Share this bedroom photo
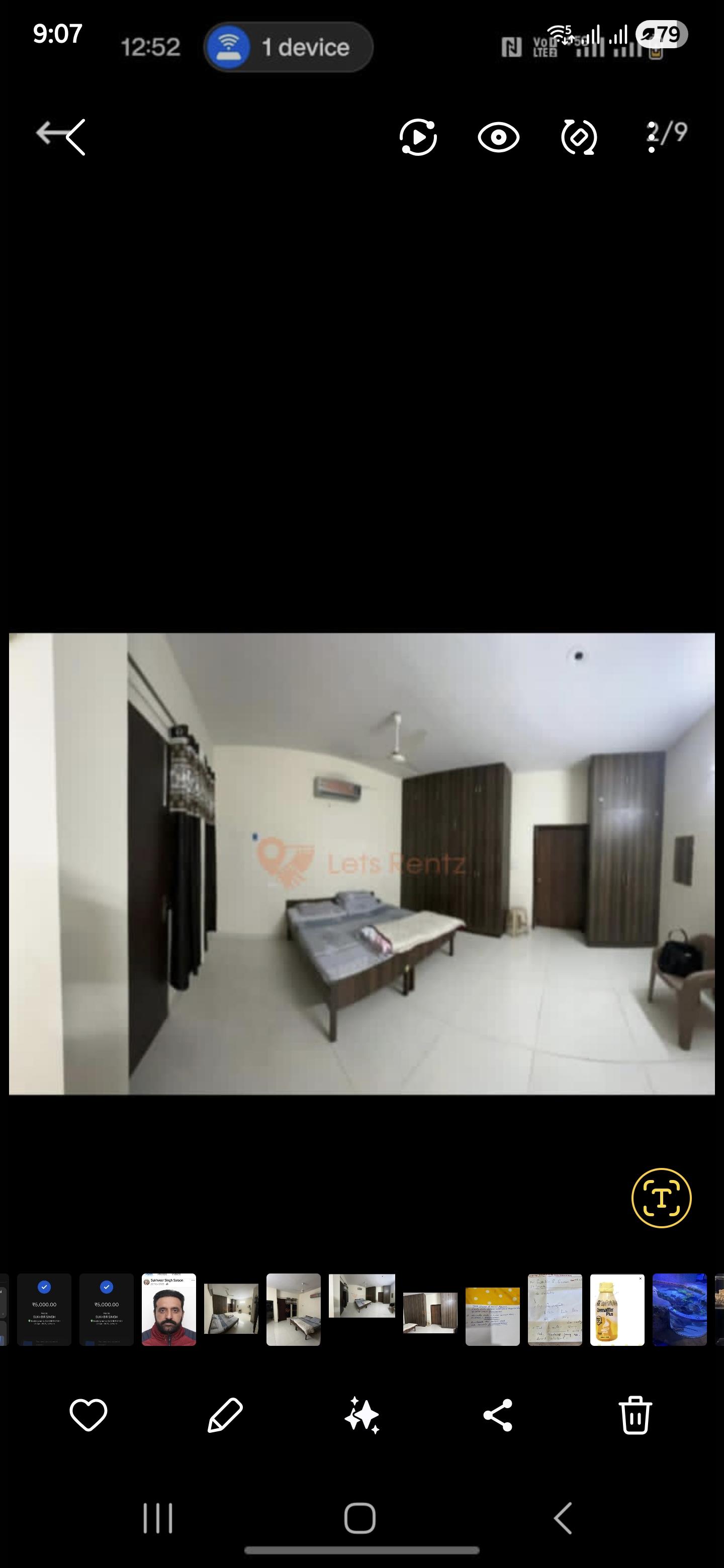The width and height of the screenshot is (724, 1568). (498, 1415)
